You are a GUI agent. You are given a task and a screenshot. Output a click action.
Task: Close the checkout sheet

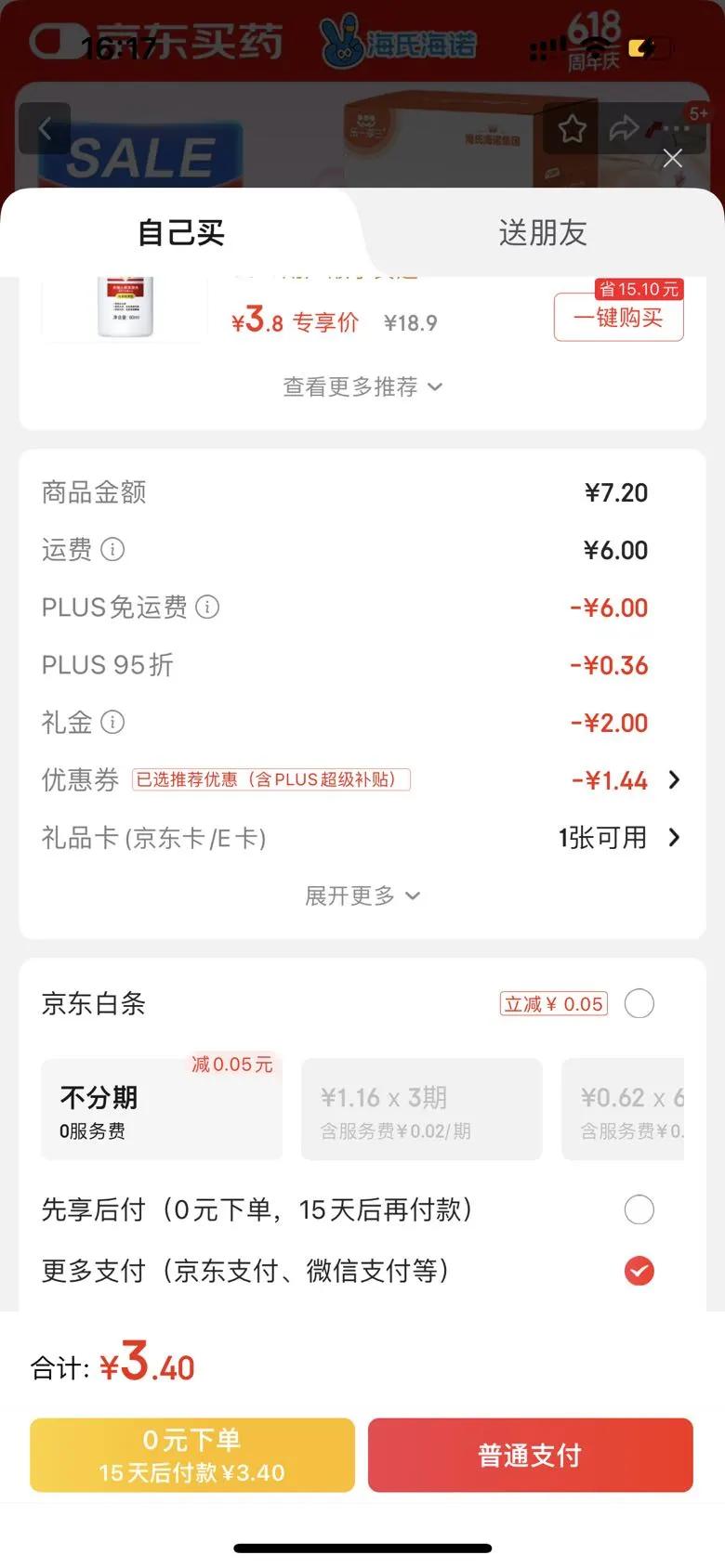672,158
